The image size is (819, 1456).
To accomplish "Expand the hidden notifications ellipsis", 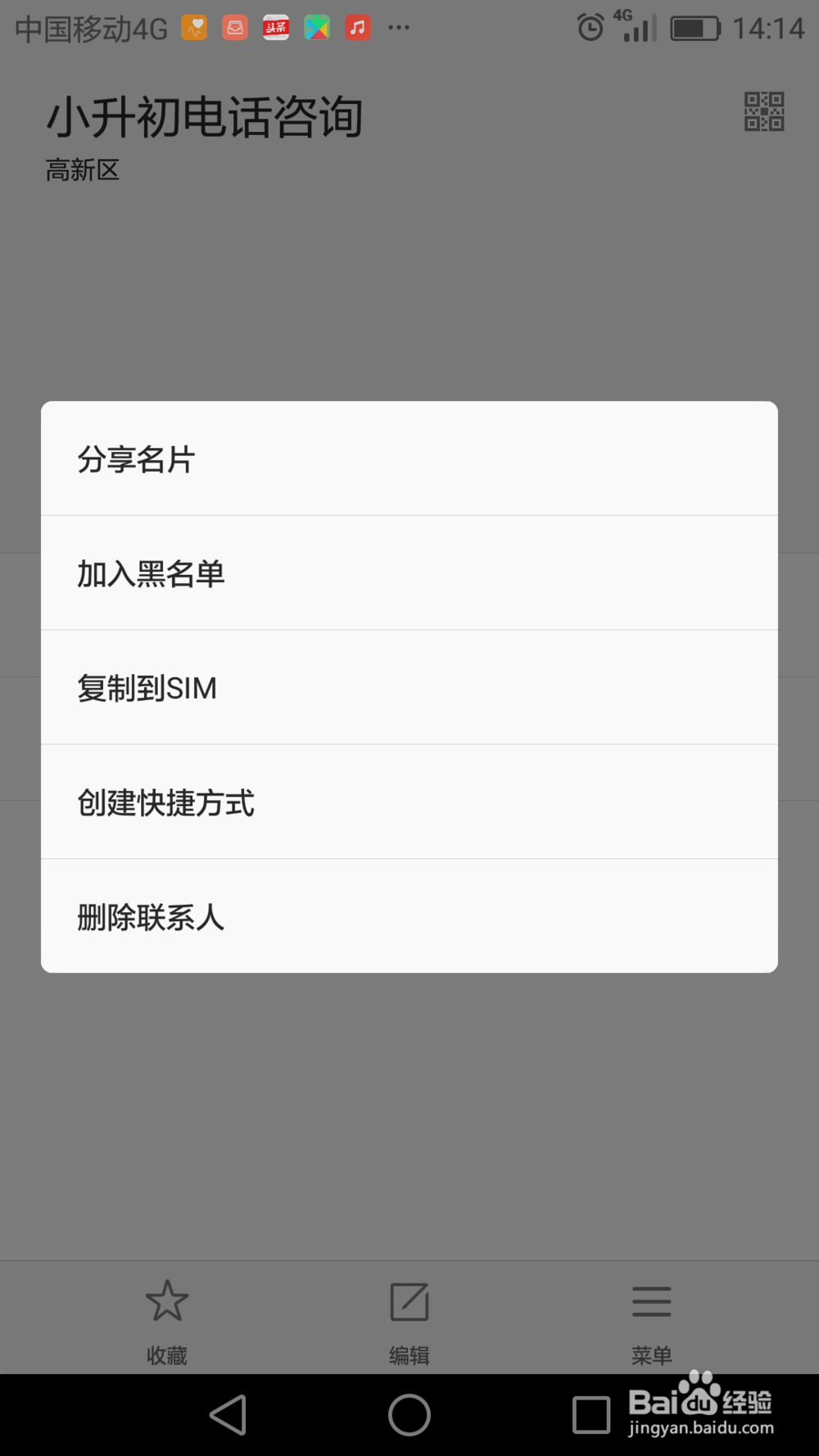I will click(400, 27).
